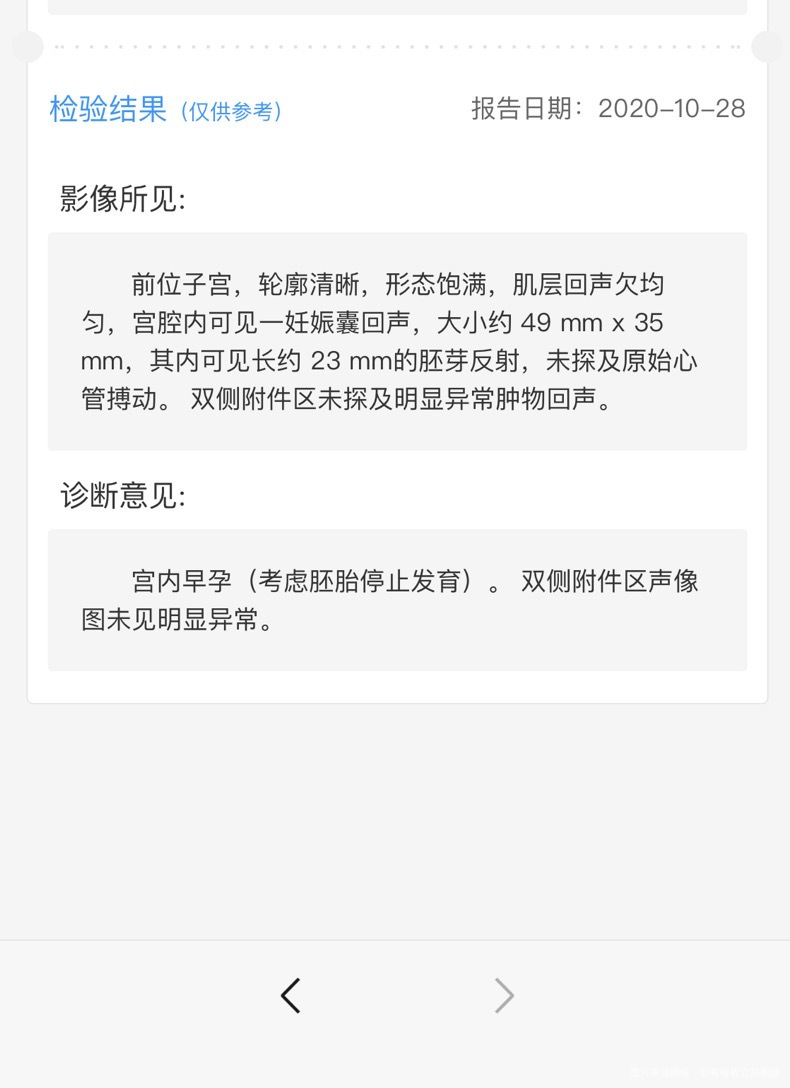This screenshot has width=790, height=1088.
Task: Tap the notch circle on the left edge
Action: click(x=28, y=46)
